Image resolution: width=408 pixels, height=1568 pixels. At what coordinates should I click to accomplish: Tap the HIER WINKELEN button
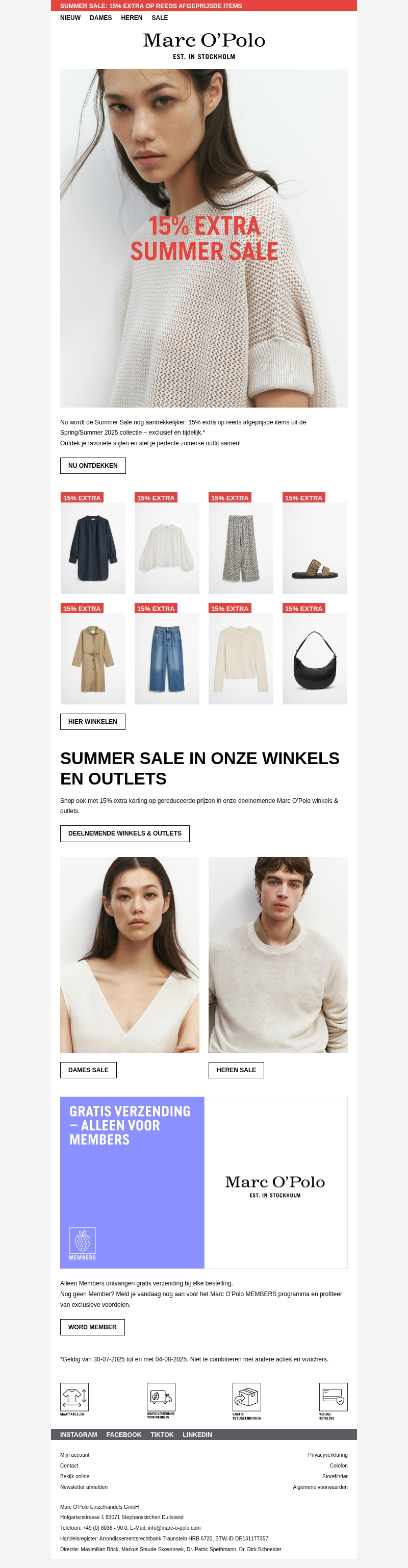point(92,721)
